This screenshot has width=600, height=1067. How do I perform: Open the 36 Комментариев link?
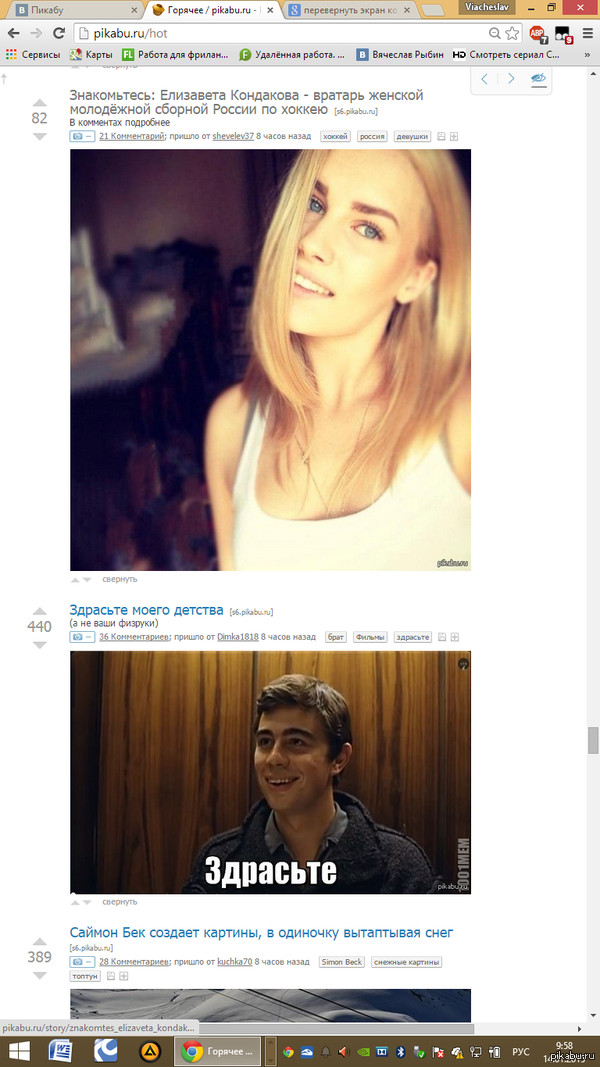click(133, 636)
